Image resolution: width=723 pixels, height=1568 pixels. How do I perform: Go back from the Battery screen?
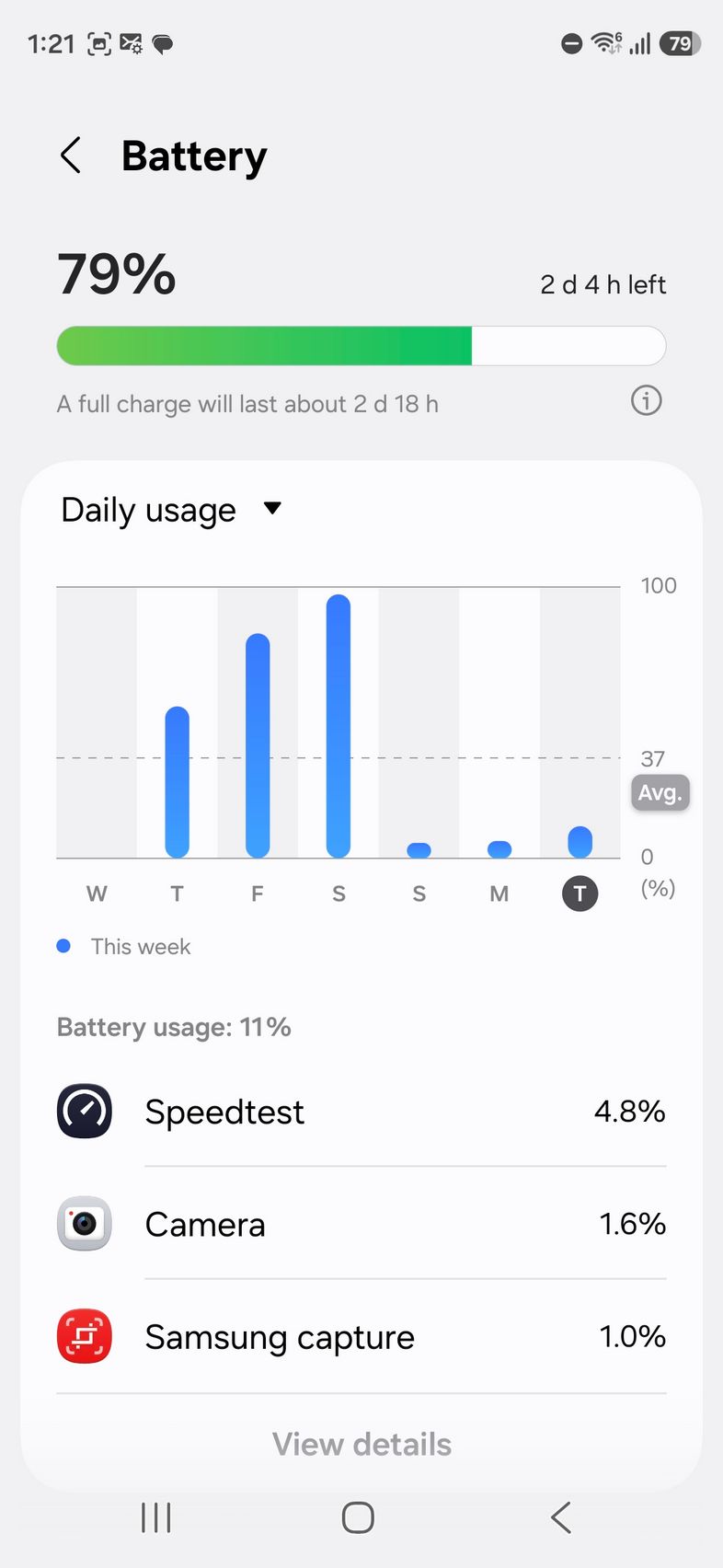click(x=71, y=156)
